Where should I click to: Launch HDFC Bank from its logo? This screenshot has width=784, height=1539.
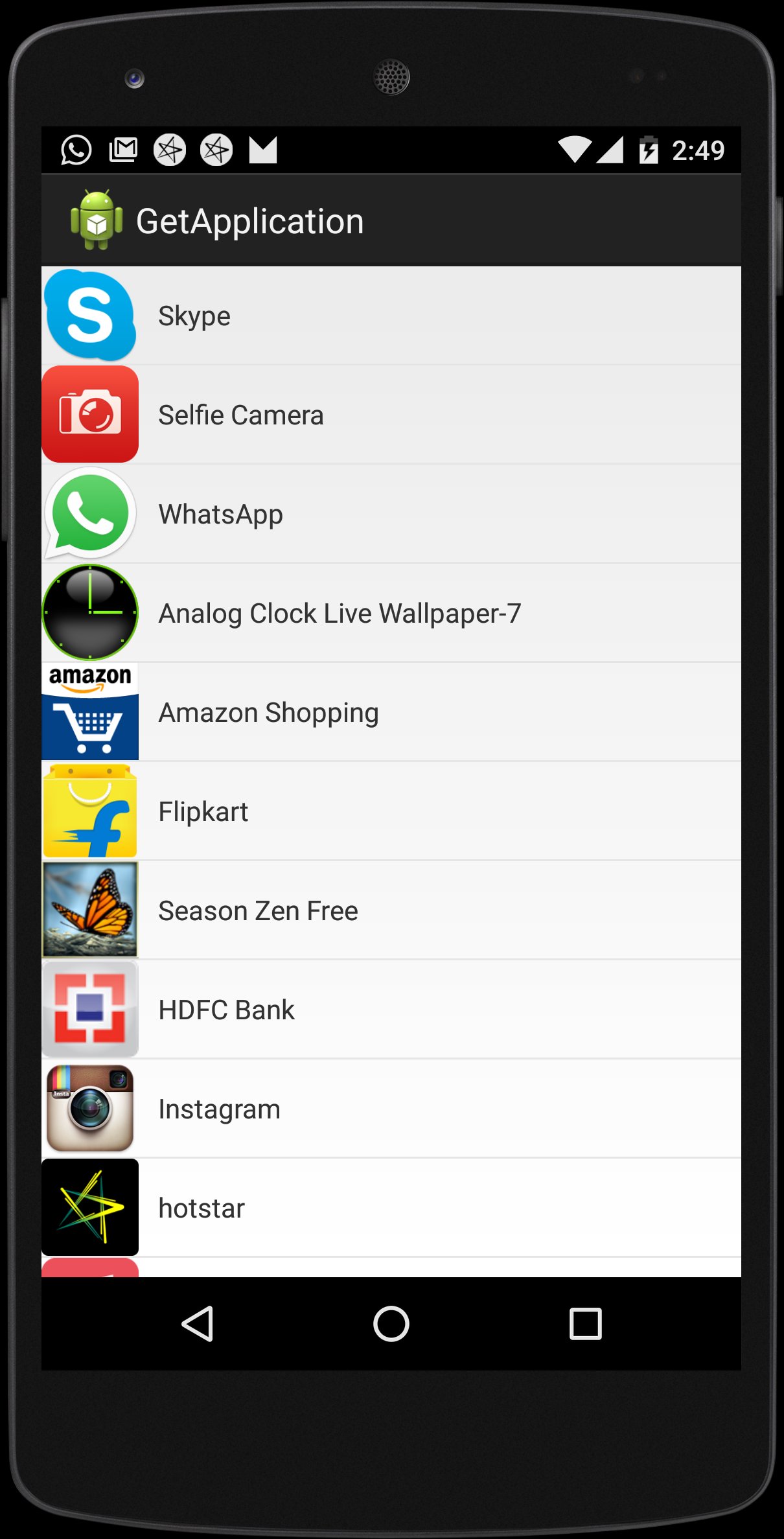pyautogui.click(x=90, y=1009)
